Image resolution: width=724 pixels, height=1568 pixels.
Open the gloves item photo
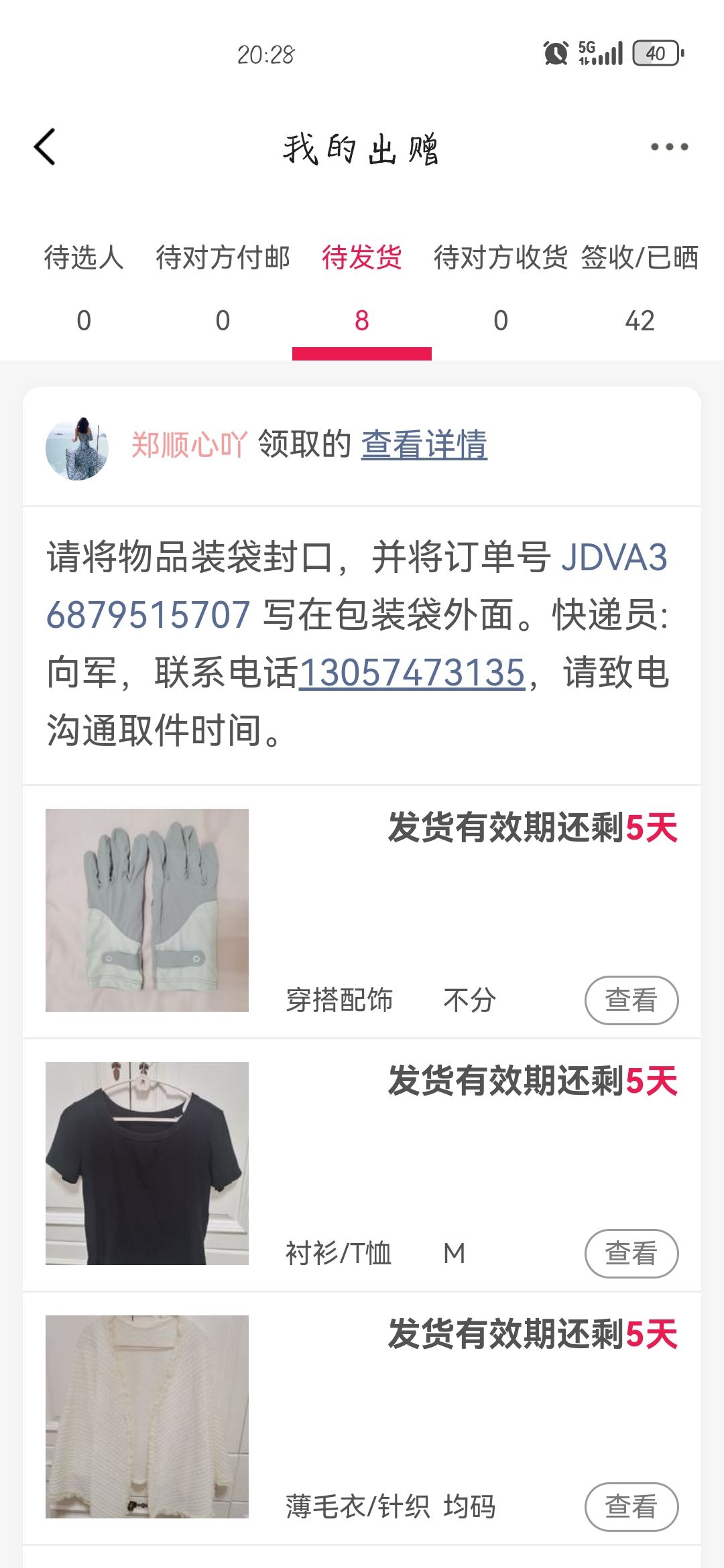pos(147,910)
